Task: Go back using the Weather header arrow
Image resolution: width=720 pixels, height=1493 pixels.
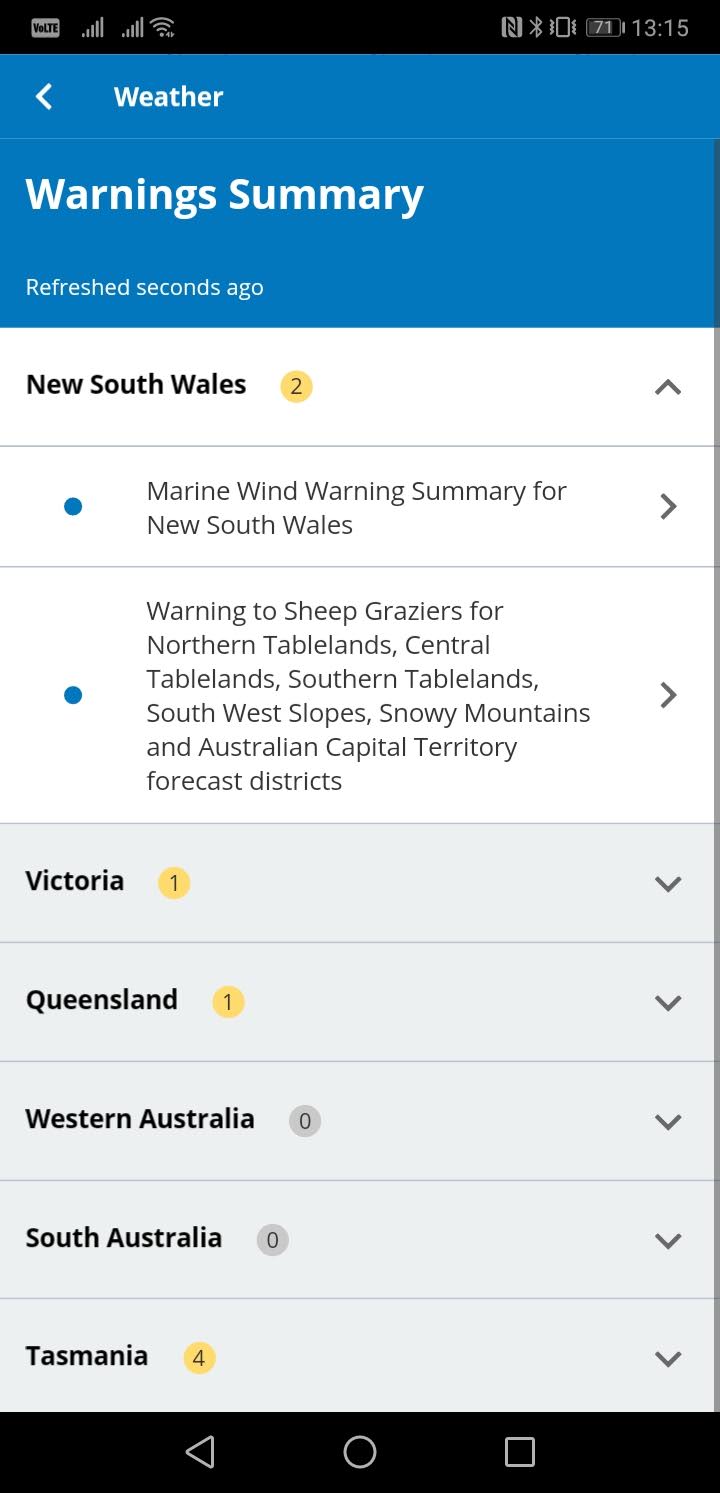Action: tap(43, 97)
